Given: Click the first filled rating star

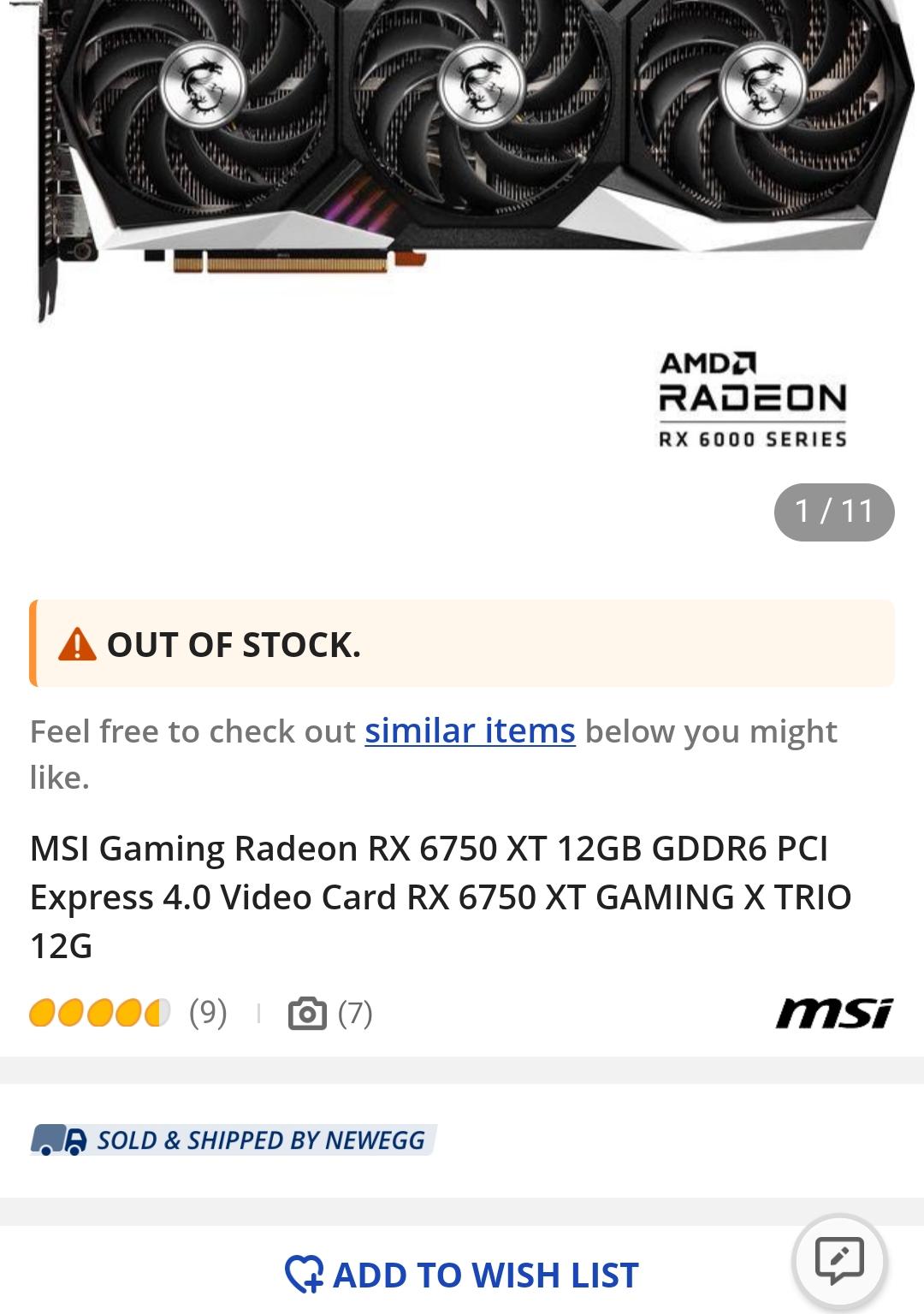Looking at the screenshot, I should tap(43, 1015).
